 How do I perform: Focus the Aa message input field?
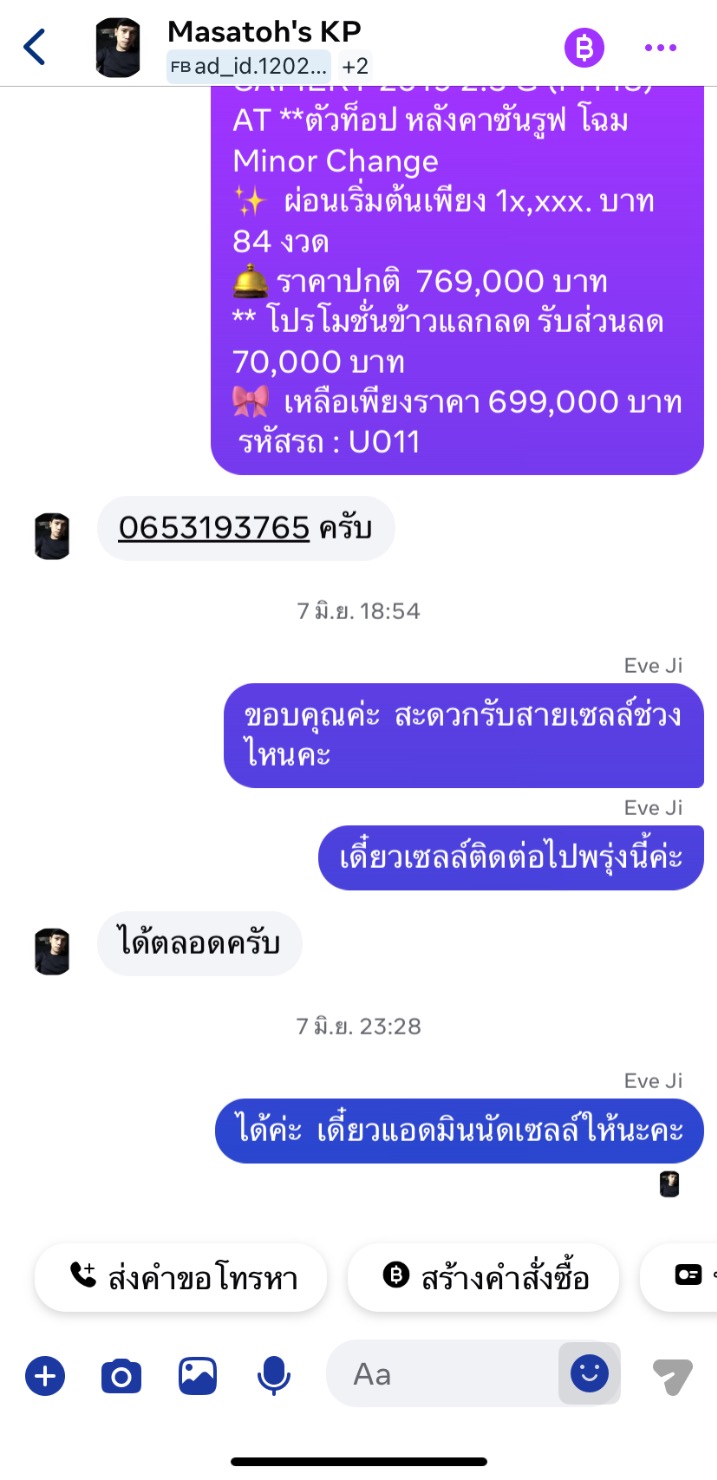coord(440,1374)
